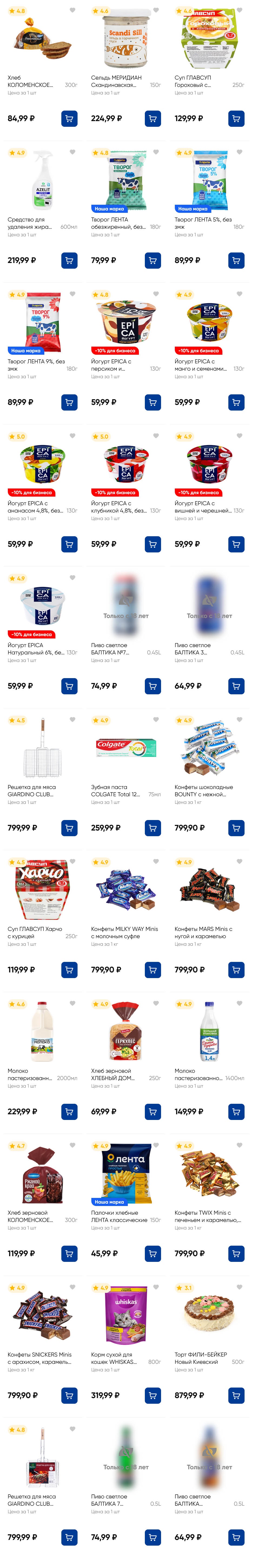
Task: Add Йогурт EPICA с ананасом to cart
Action: click(69, 544)
